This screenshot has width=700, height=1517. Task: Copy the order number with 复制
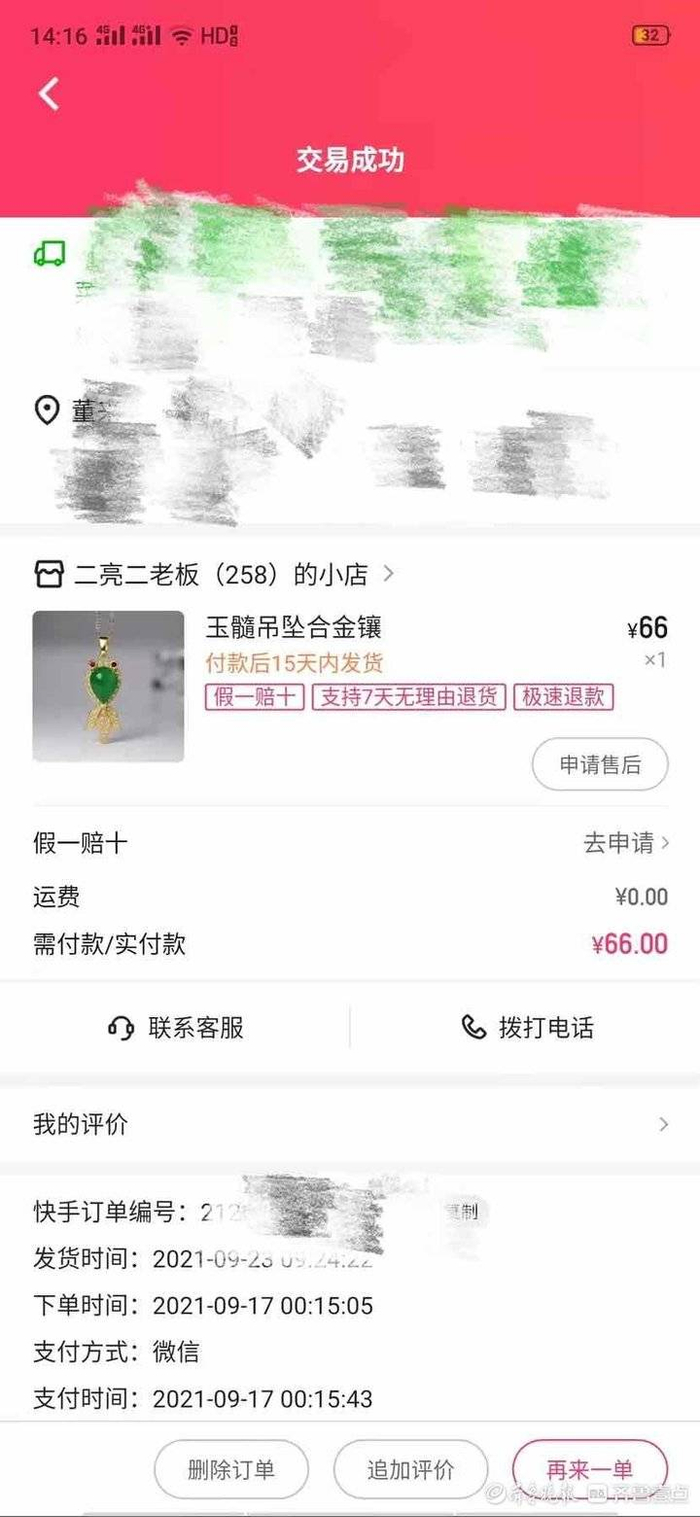tap(461, 1212)
